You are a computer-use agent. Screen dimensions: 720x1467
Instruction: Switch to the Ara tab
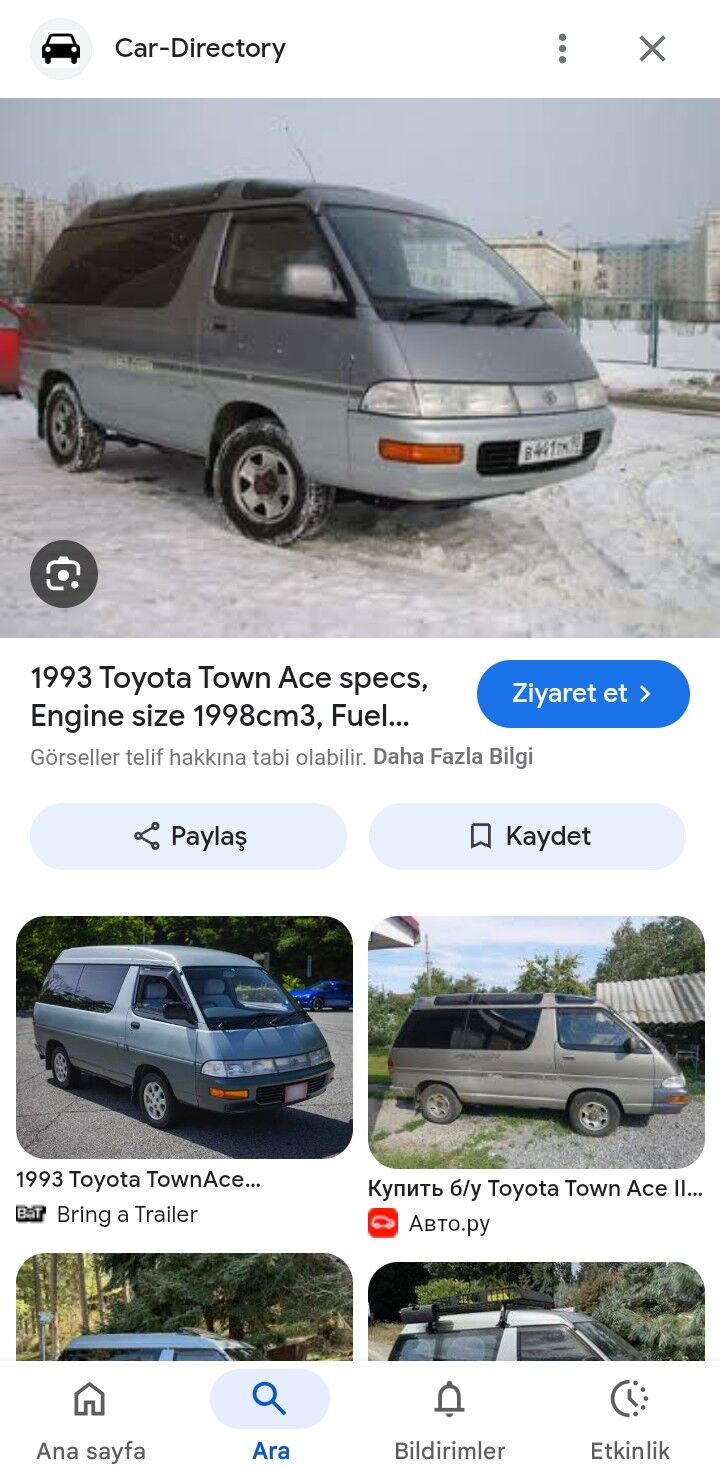[270, 1418]
